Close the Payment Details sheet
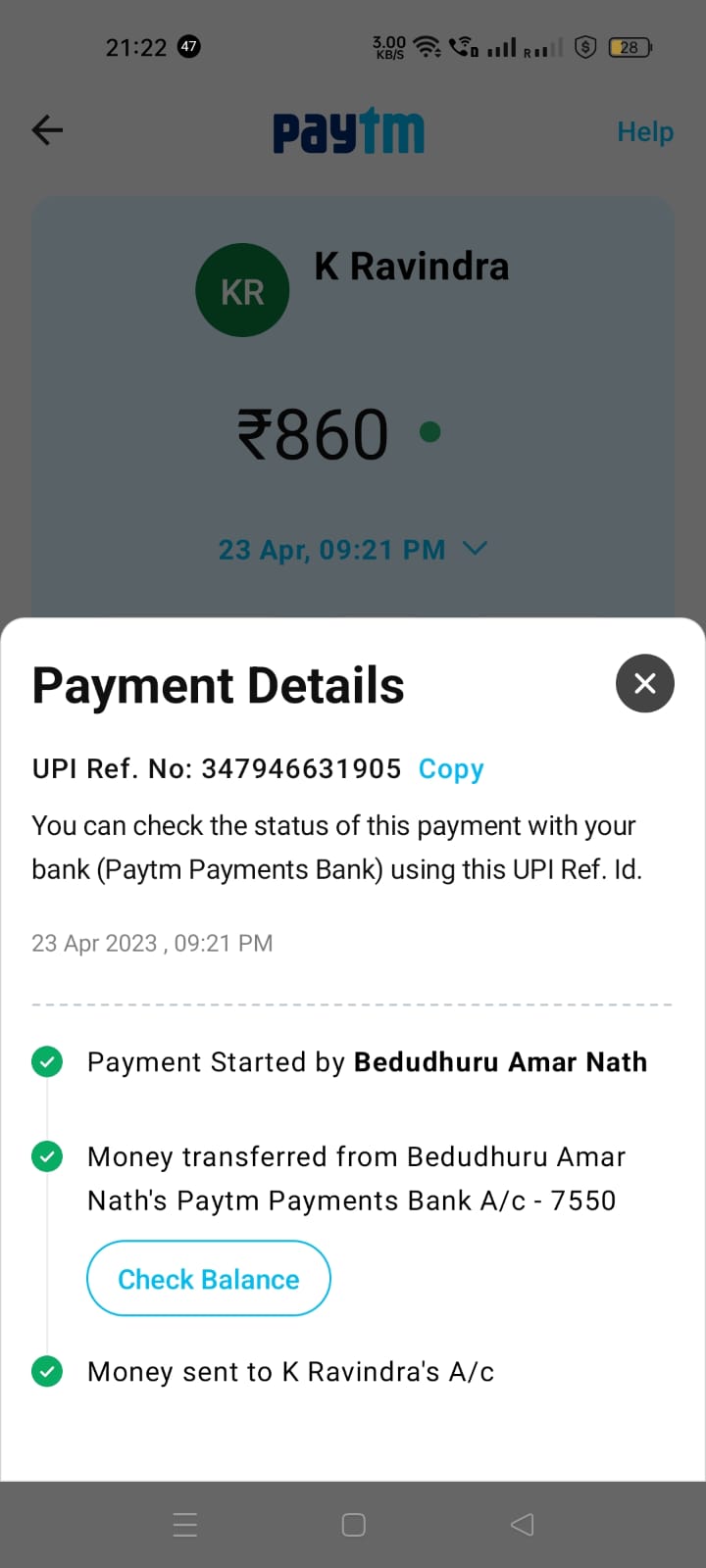Screen dimensions: 706x1568 coord(644,683)
